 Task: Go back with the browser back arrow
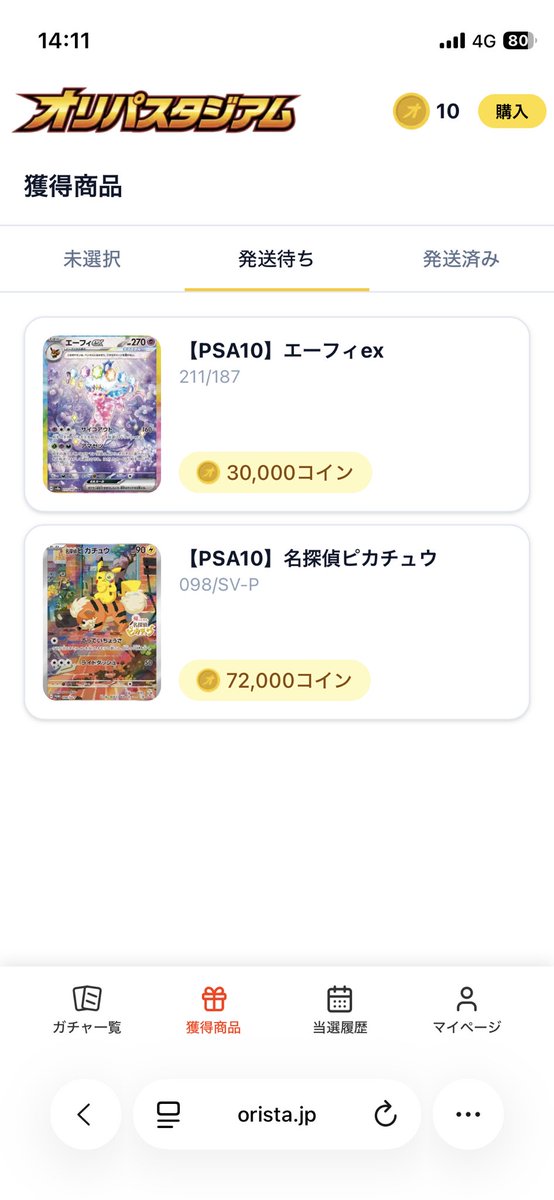click(x=85, y=1114)
